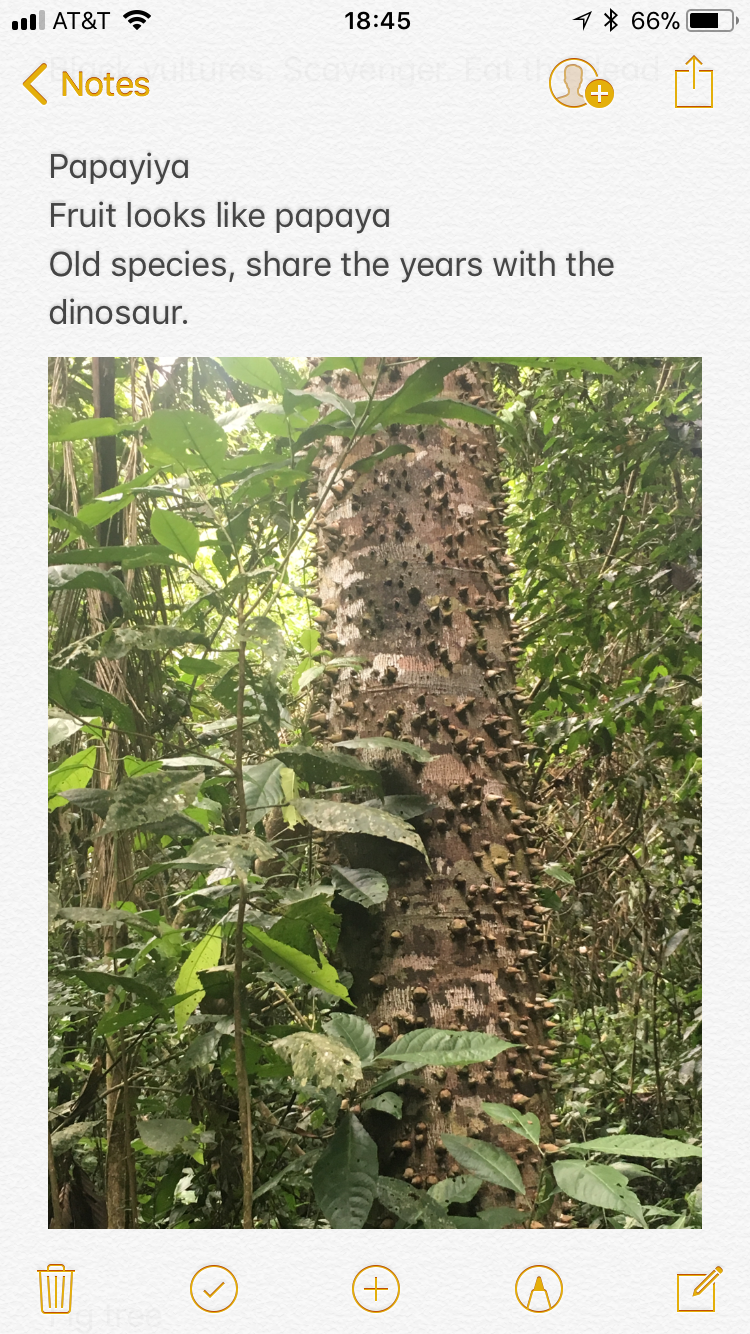
Task: Open the thorny tree trunk photo
Action: click(375, 793)
